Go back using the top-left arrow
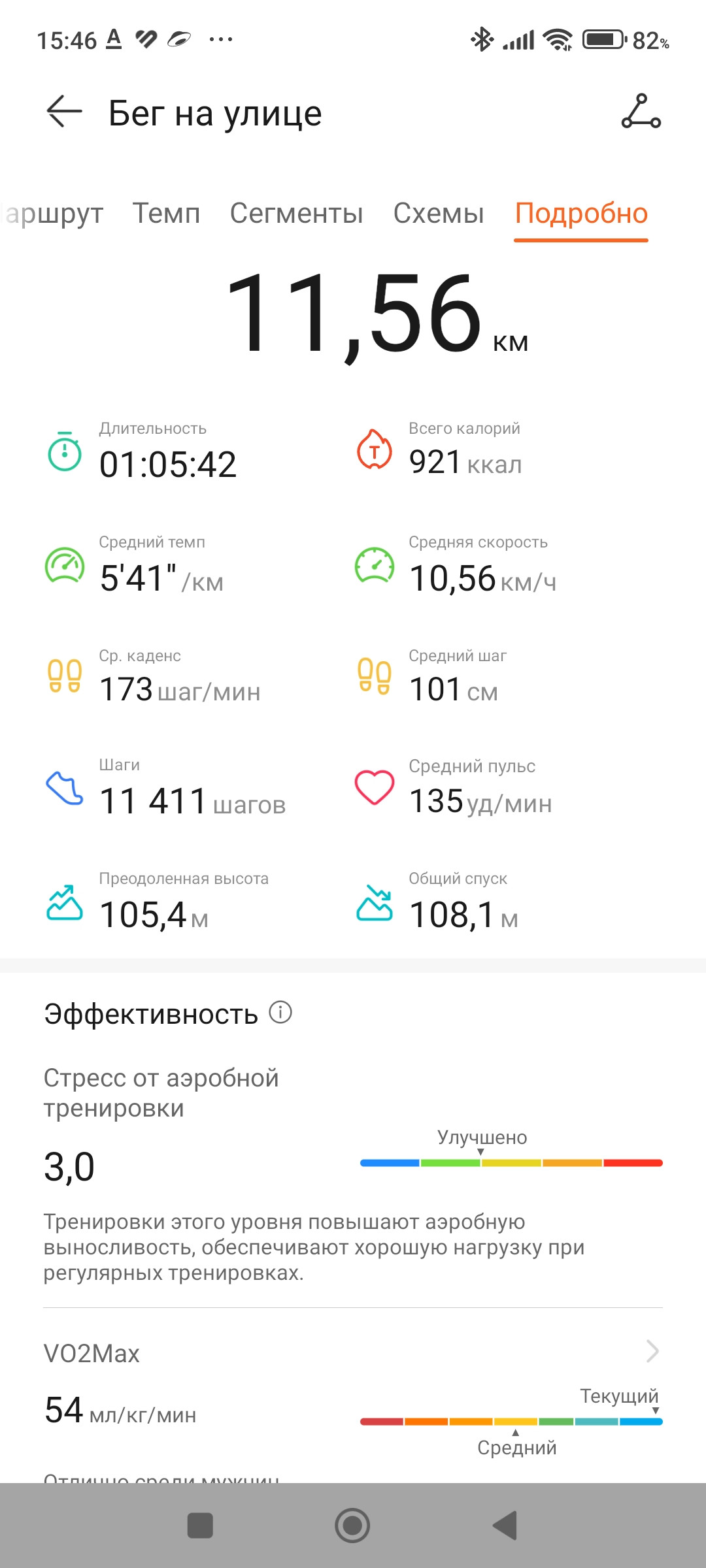Viewport: 706px width, 1568px height. [x=64, y=112]
